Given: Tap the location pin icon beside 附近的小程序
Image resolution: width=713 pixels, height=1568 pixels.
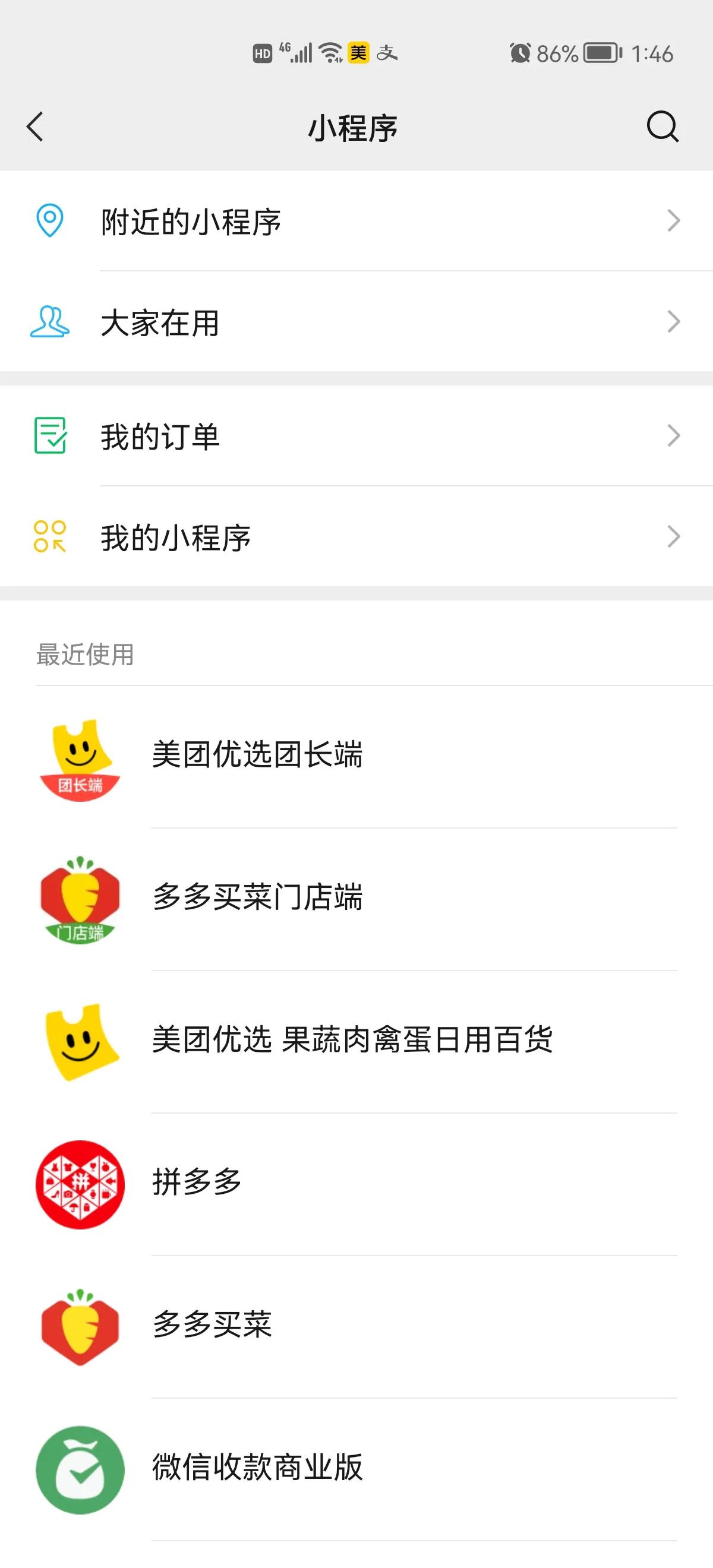Looking at the screenshot, I should coord(49,220).
